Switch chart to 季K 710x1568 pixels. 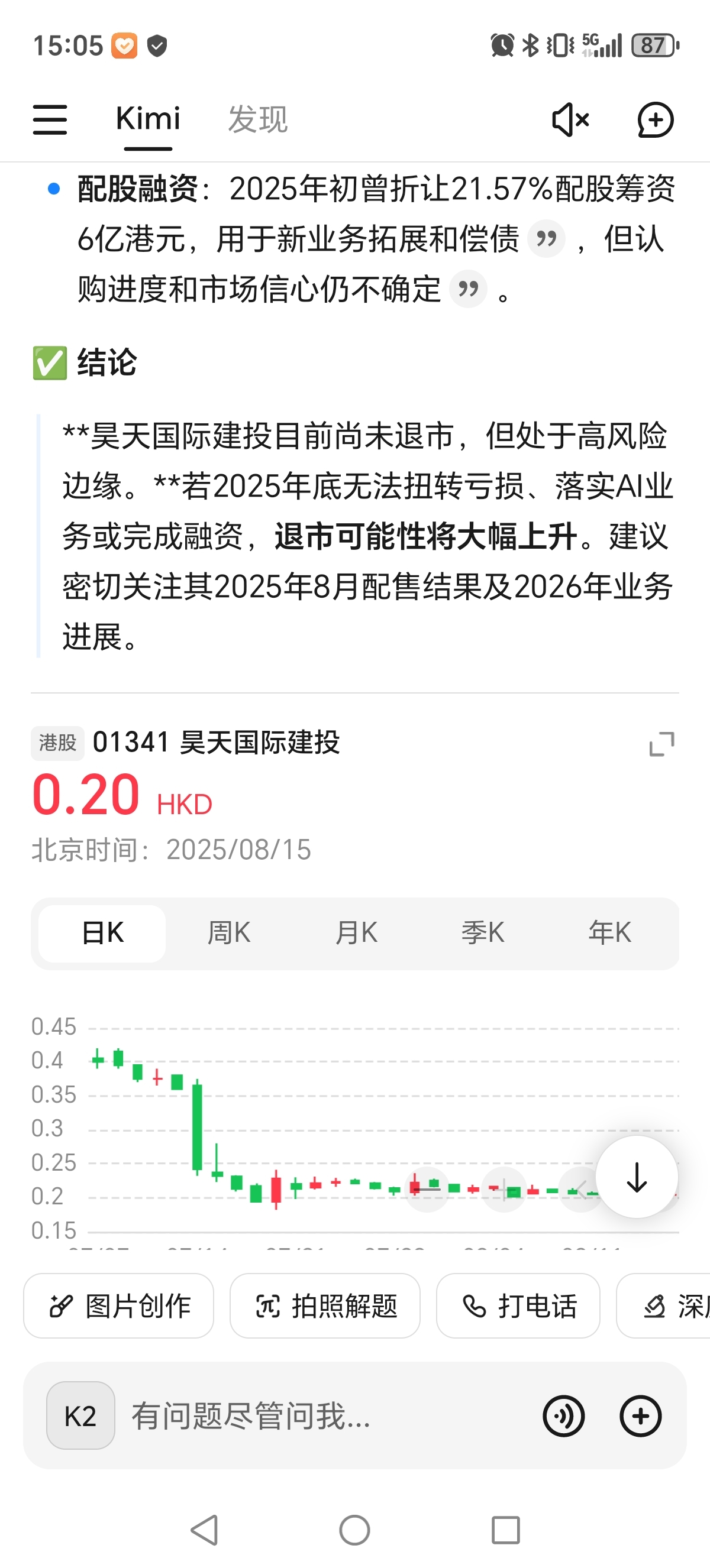click(483, 933)
